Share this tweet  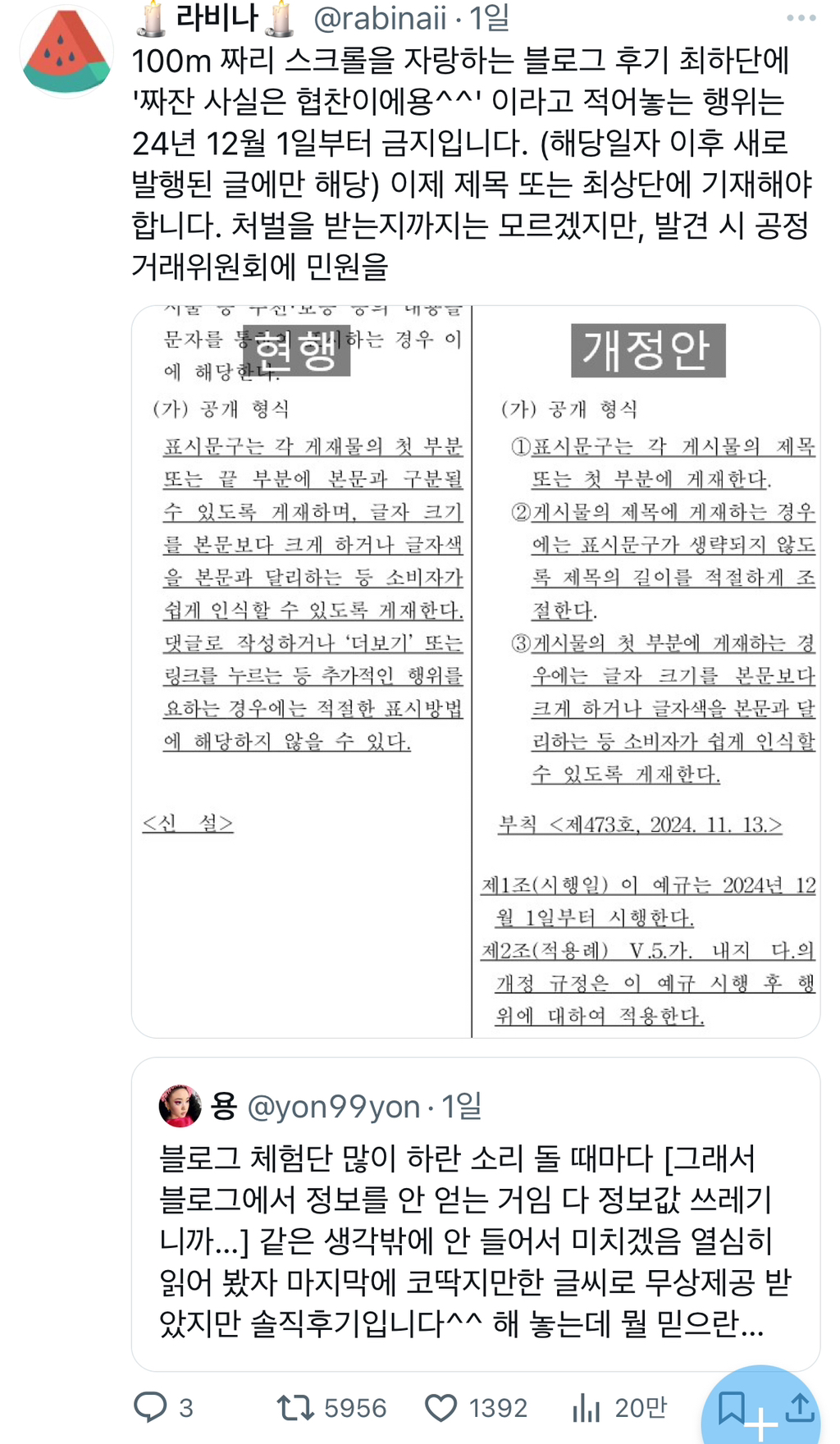(799, 1407)
